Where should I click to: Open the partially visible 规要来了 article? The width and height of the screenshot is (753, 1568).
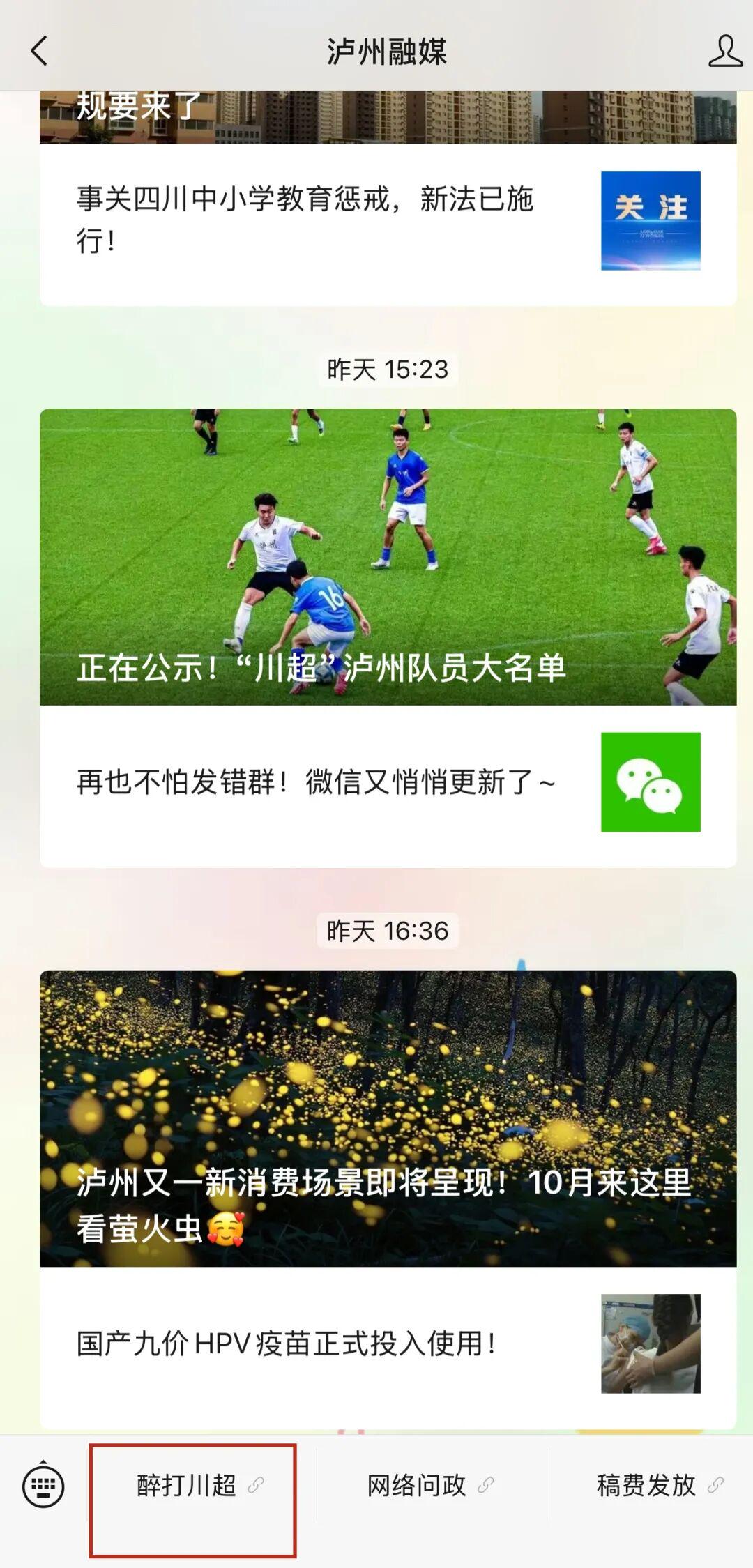388,117
